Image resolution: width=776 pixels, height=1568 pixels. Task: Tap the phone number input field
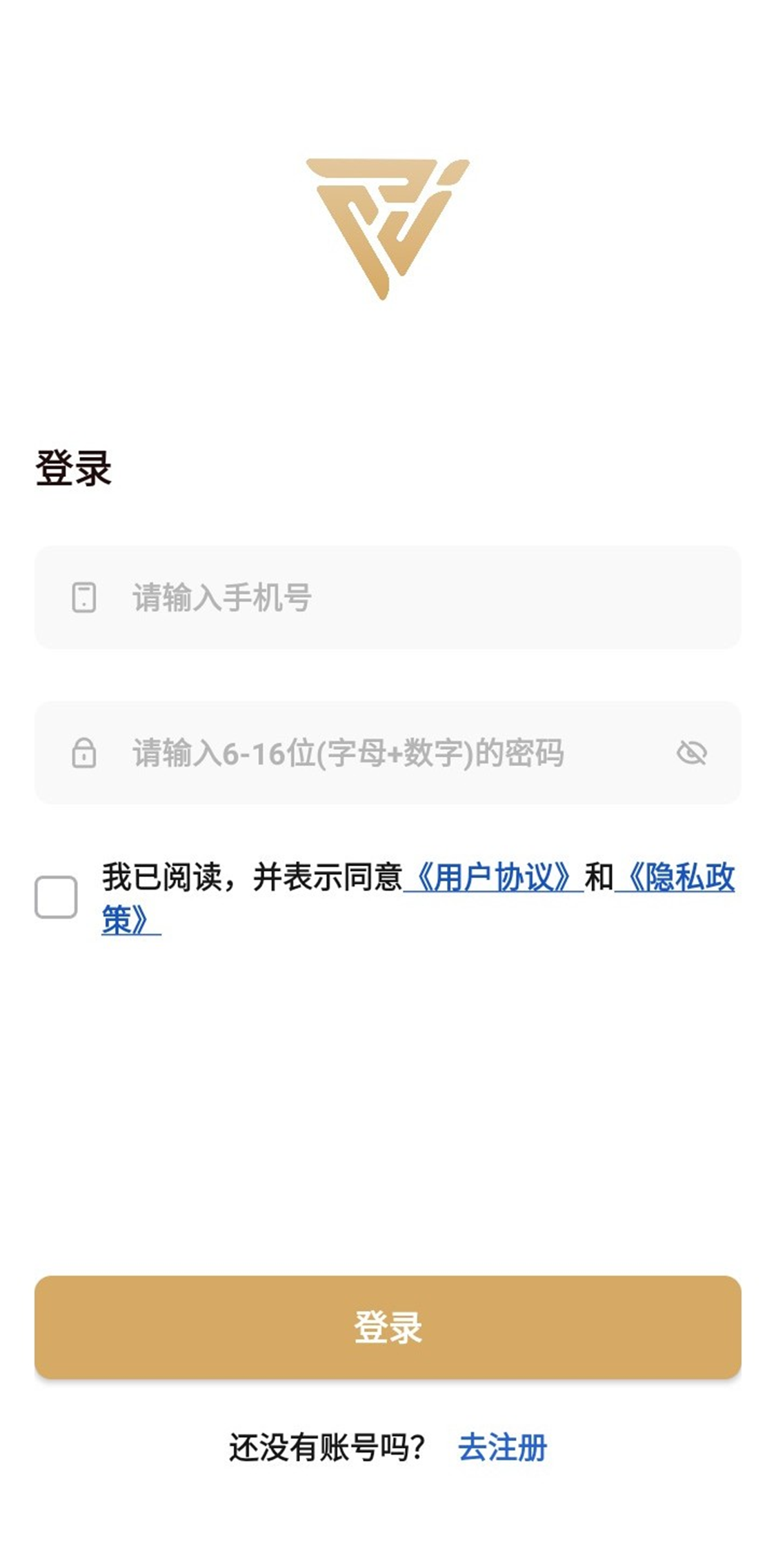(x=388, y=597)
